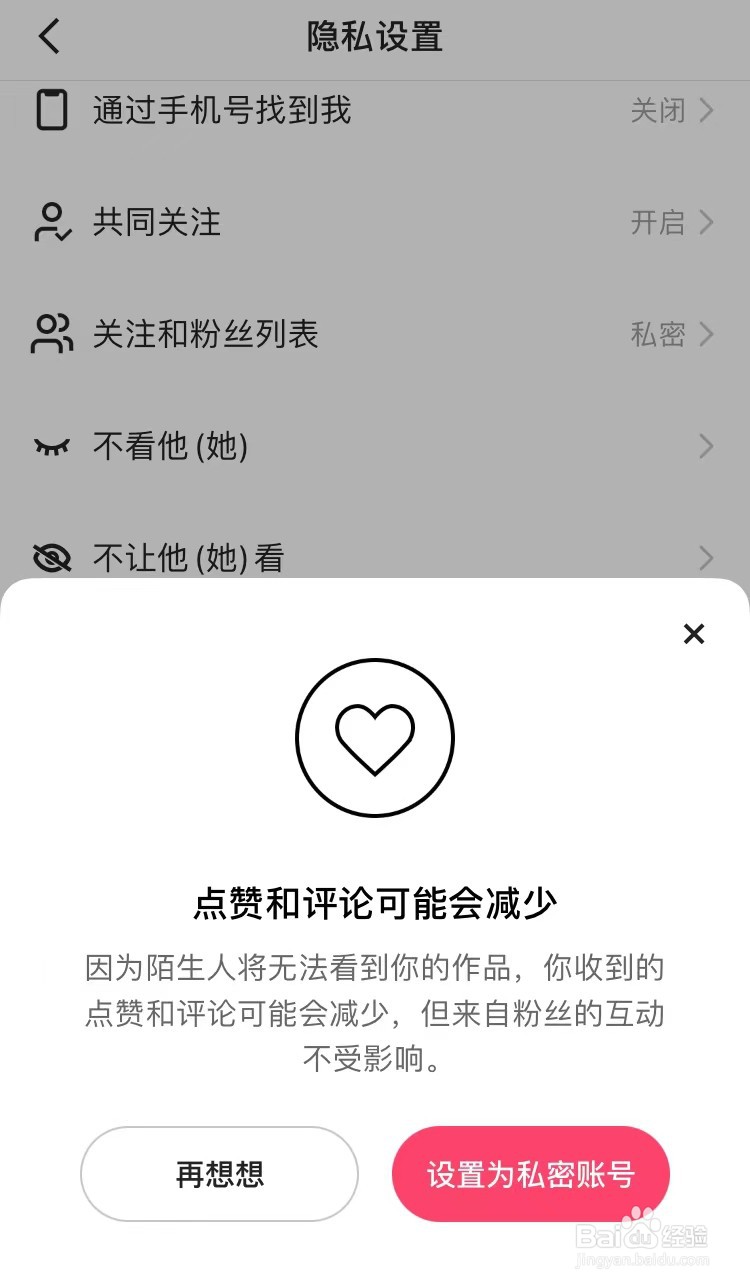750x1286 pixels.
Task: Turn on 通过手机号找到我 (currently 关闭)
Action: (660, 111)
